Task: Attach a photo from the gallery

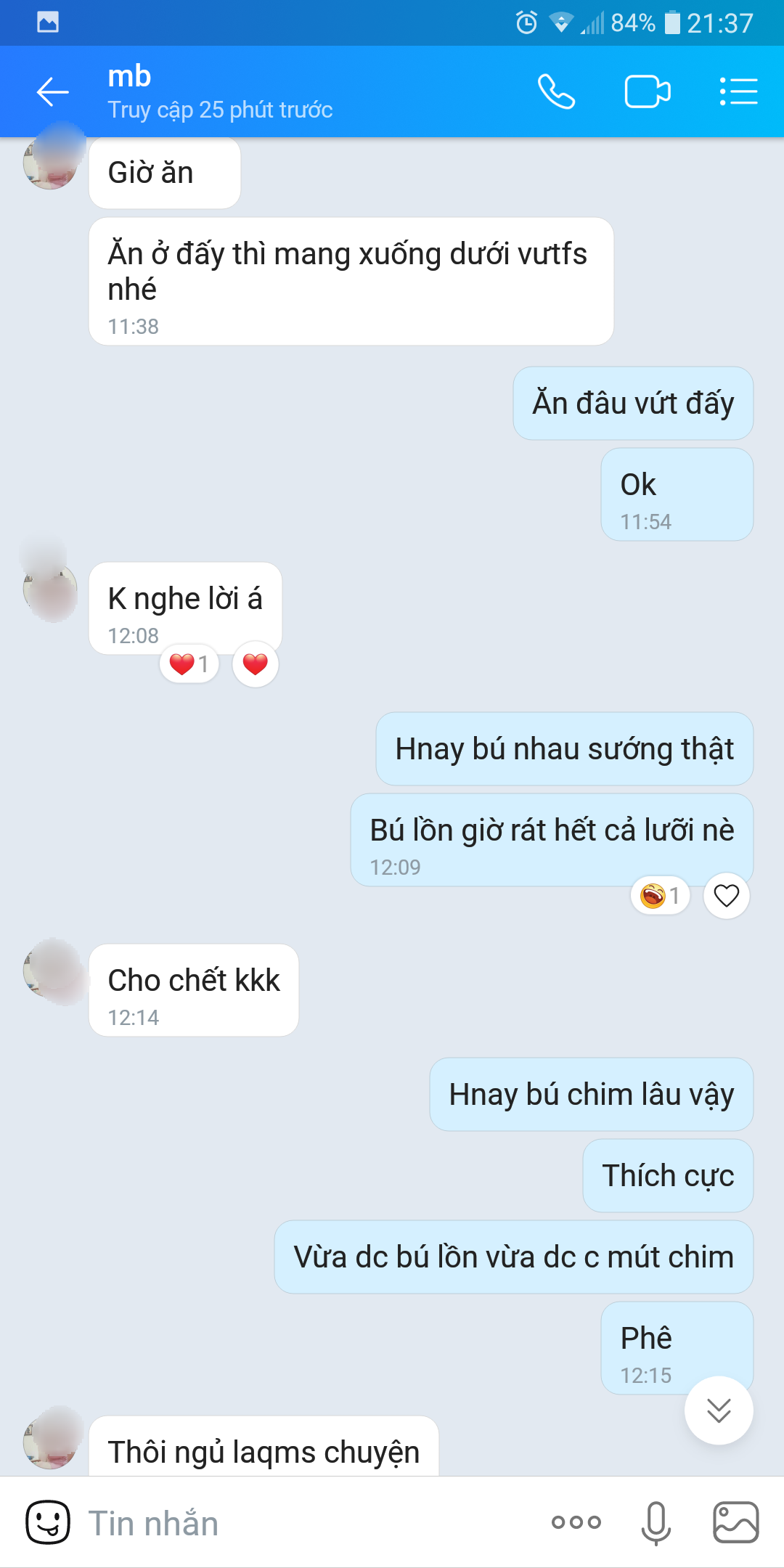Action: coord(736,1522)
